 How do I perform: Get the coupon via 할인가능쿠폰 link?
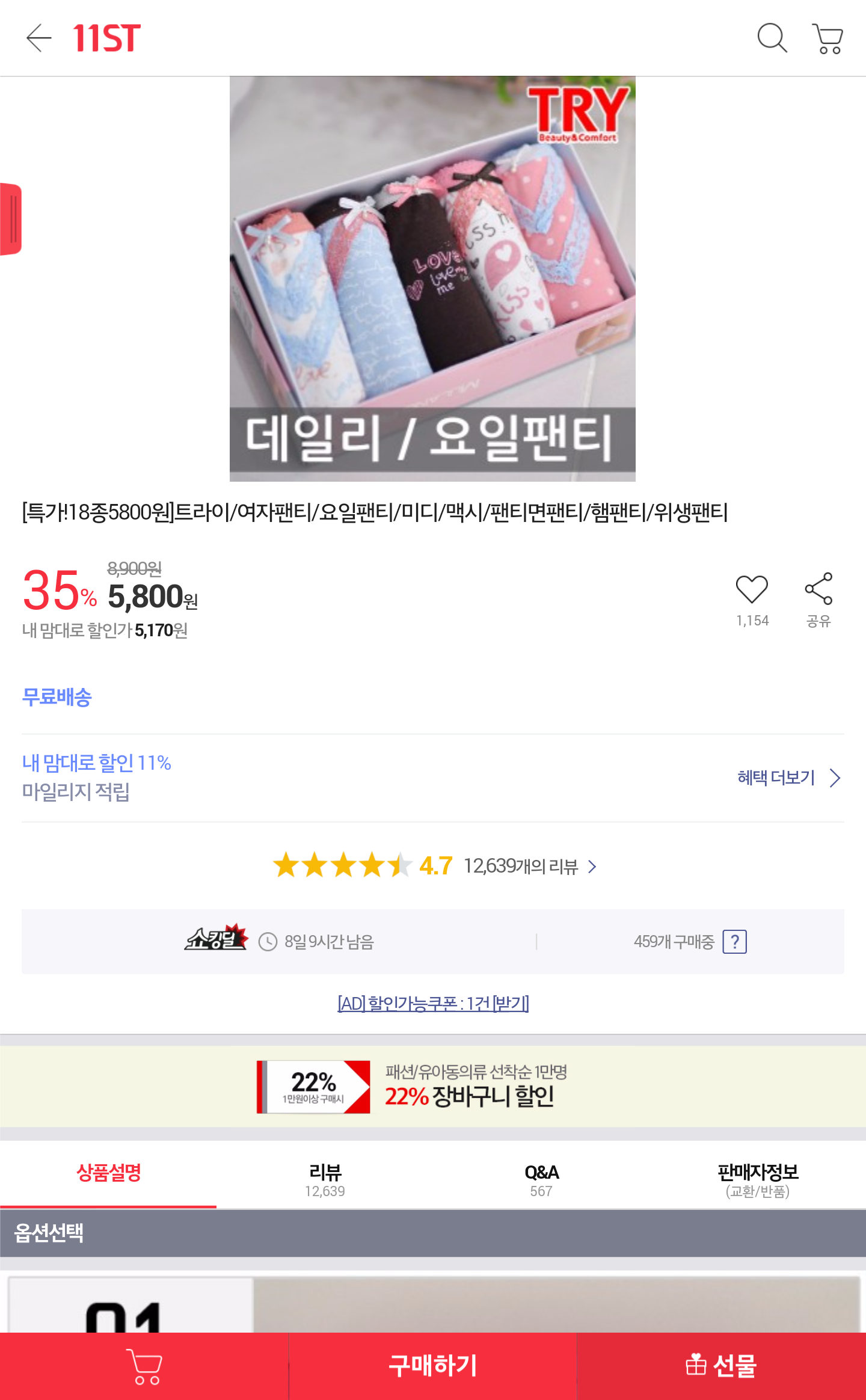coord(433,1003)
